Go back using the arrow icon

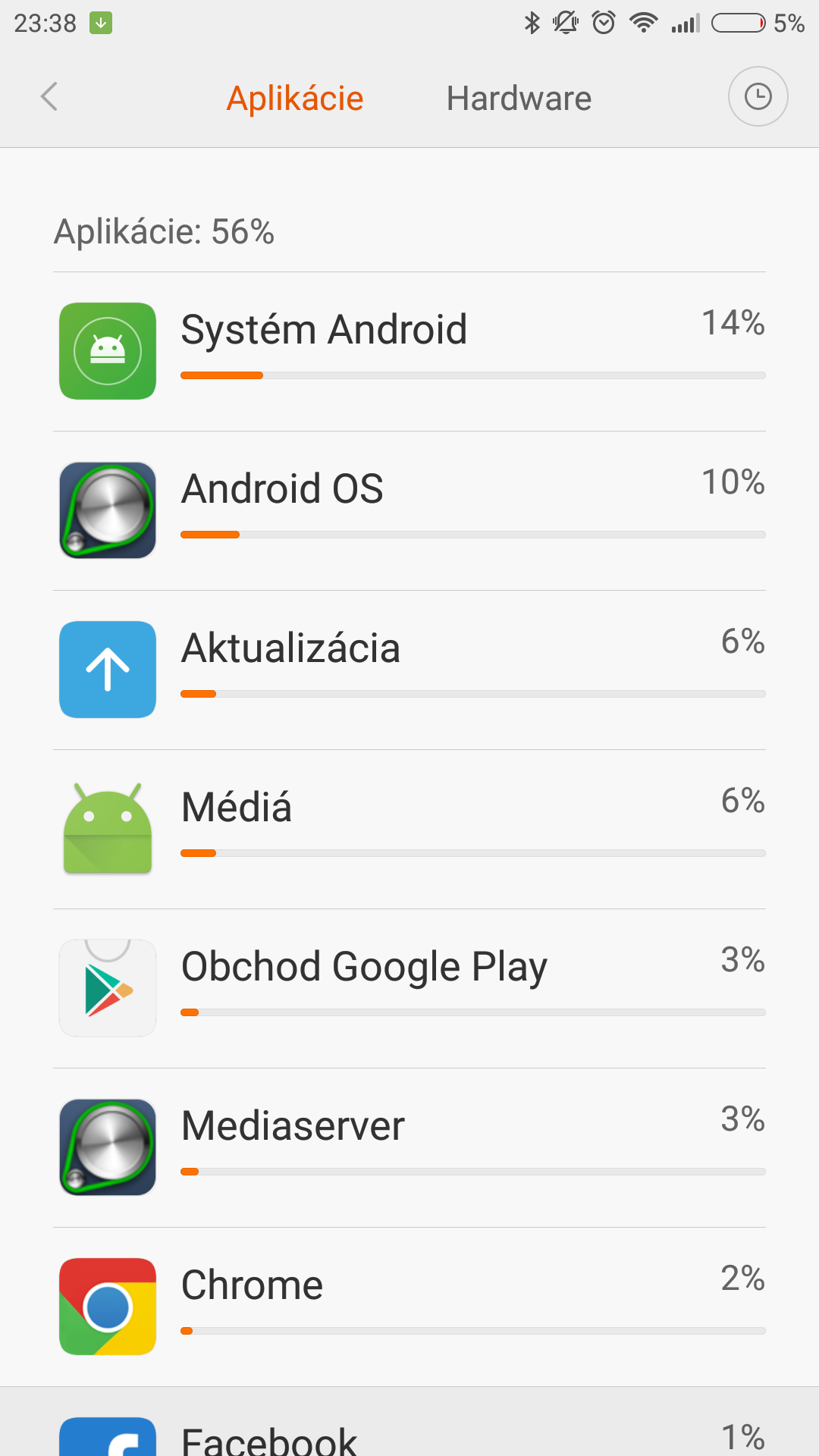click(x=49, y=97)
